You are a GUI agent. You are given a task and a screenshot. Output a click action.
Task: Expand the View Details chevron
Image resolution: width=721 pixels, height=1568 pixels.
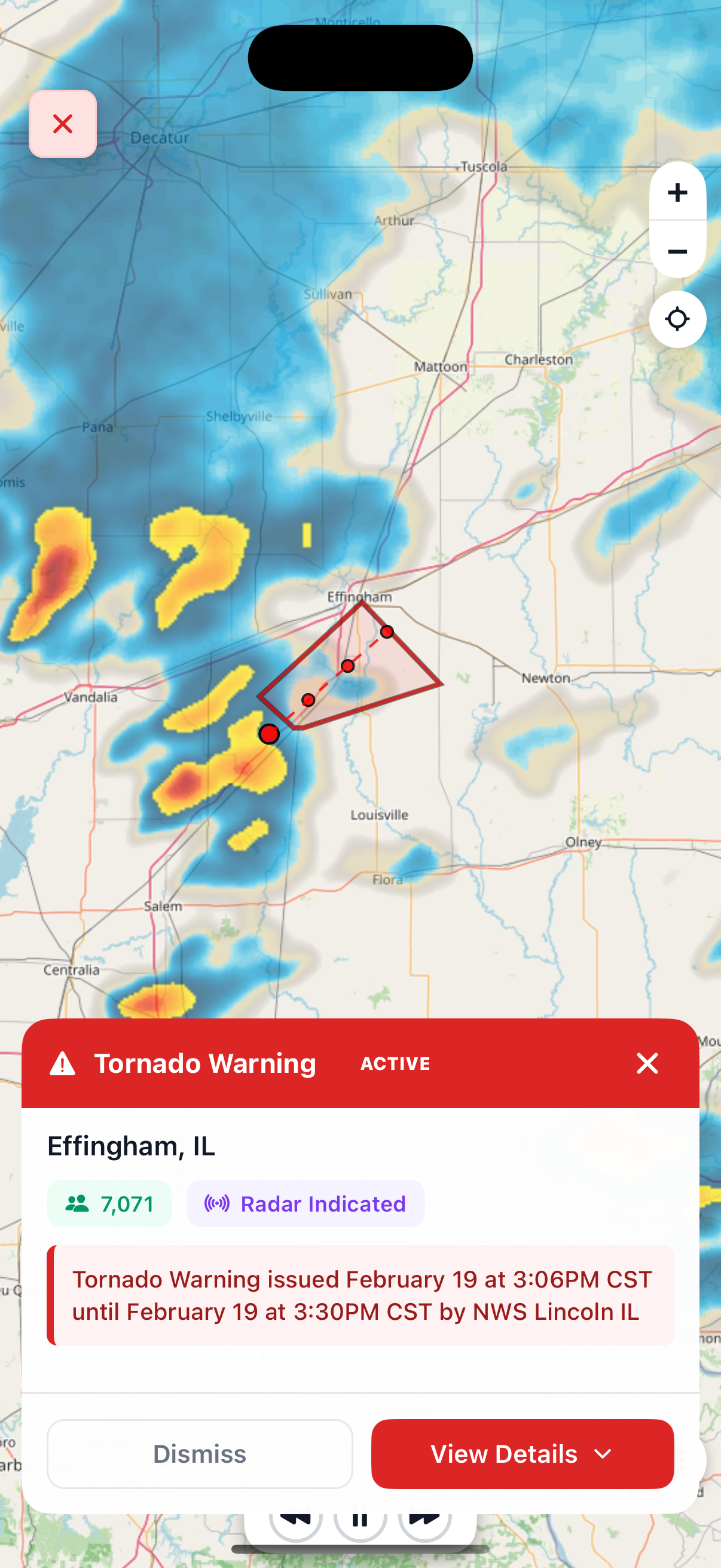tap(603, 1454)
